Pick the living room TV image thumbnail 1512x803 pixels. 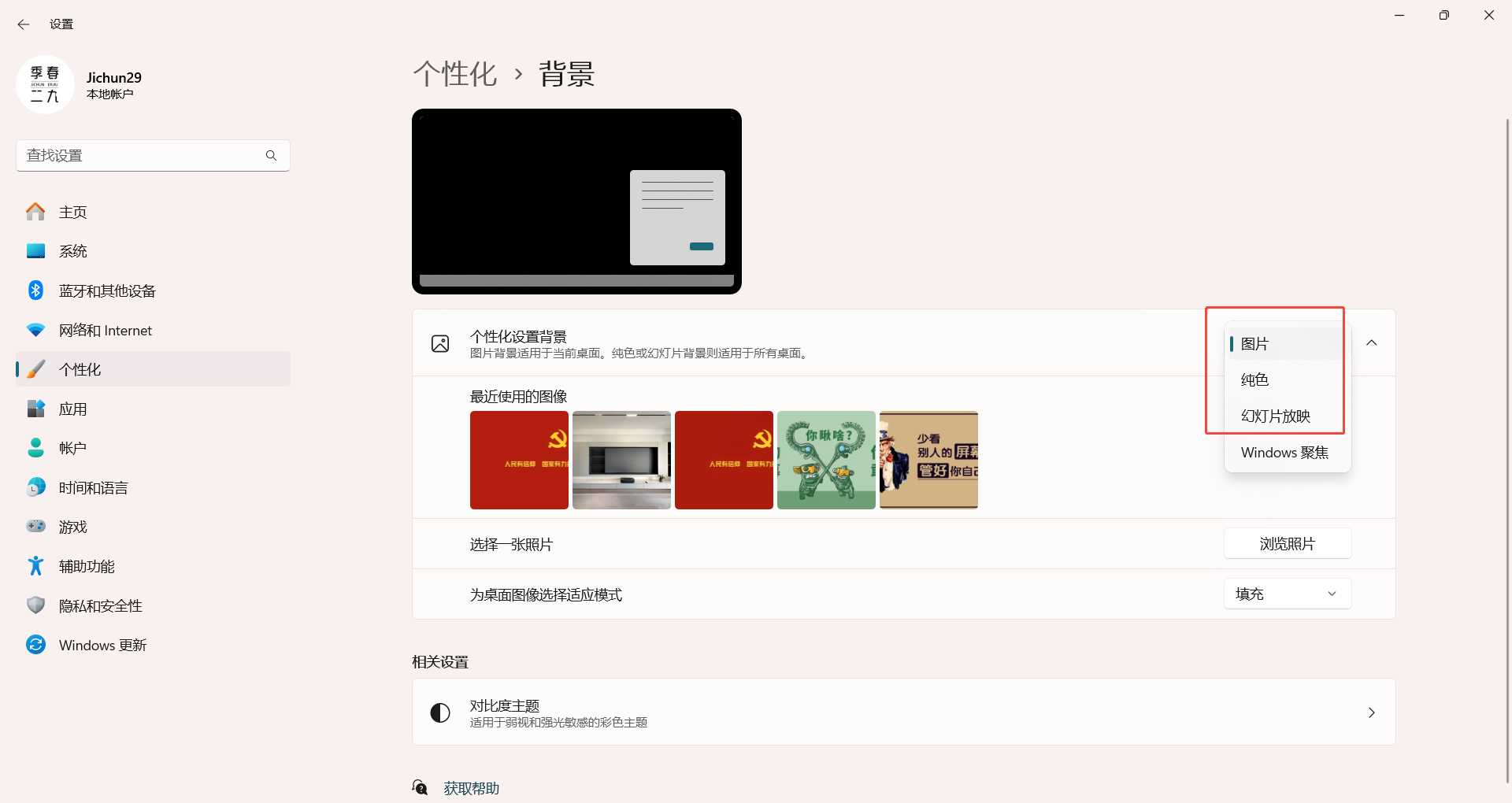tap(621, 460)
